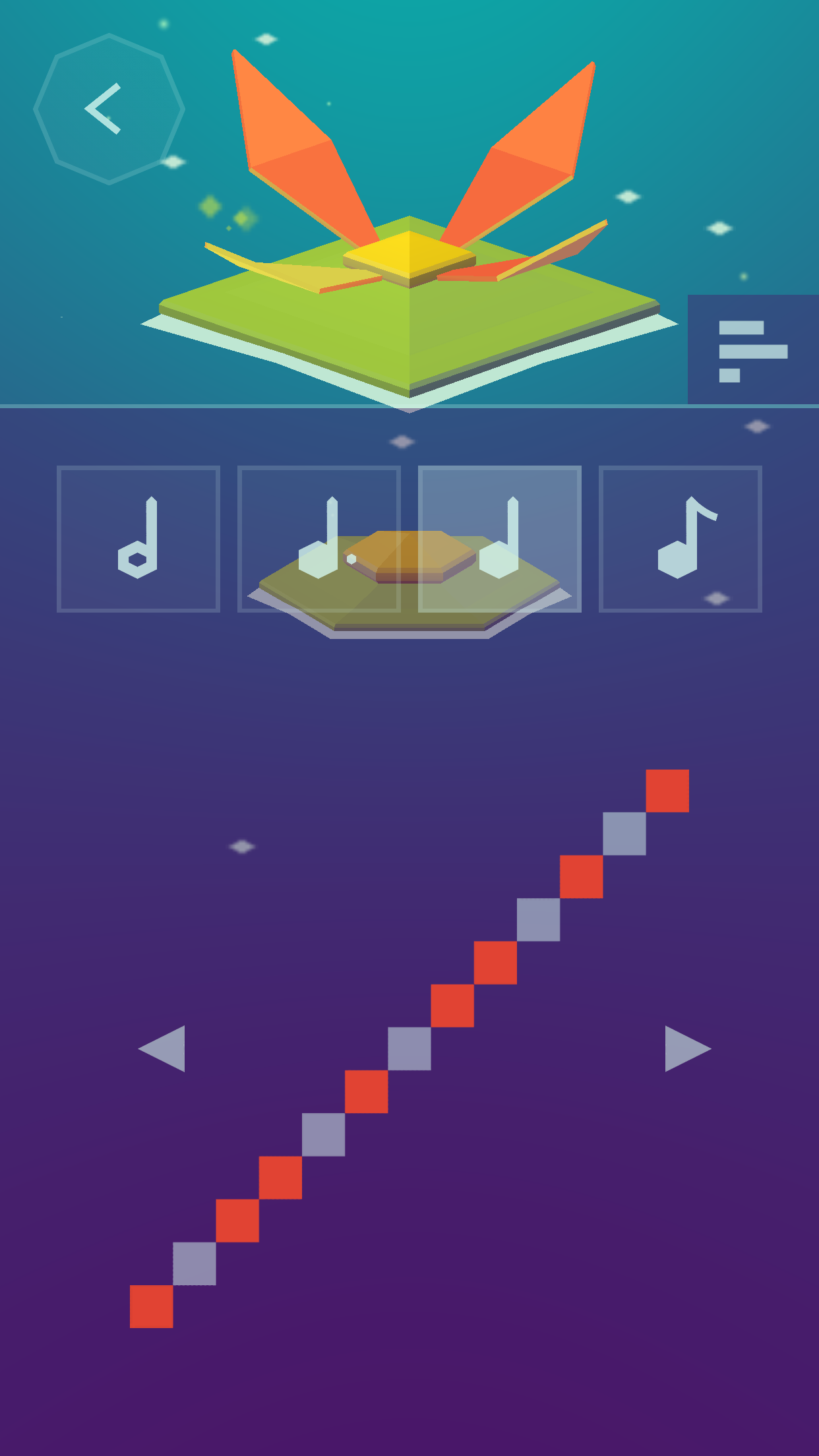Open the stacked bars menu
Viewport: 819px width, 1456px height.
pos(752,350)
